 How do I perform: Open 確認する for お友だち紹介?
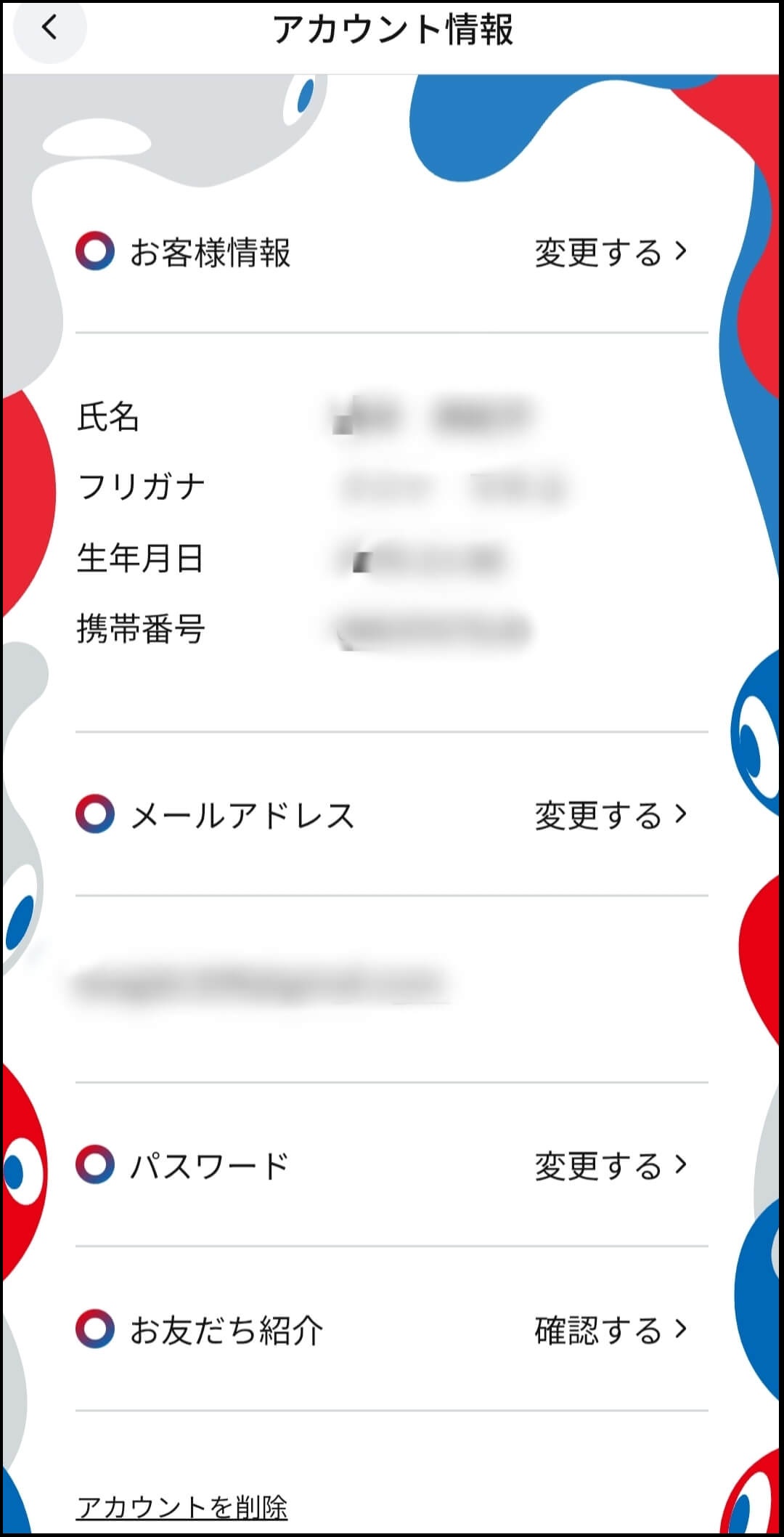click(x=610, y=1329)
